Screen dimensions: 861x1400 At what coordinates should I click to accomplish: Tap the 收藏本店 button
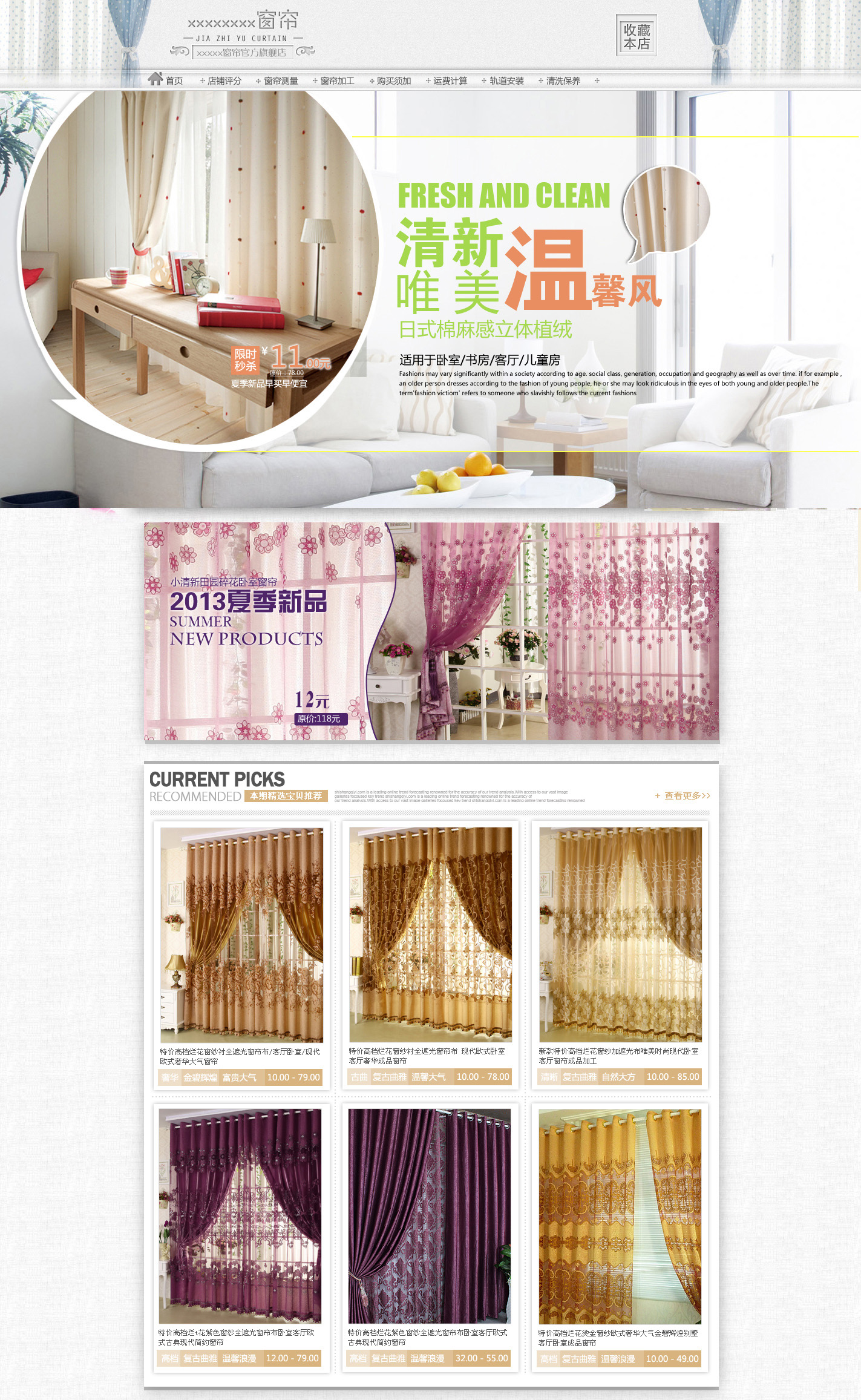click(636, 36)
